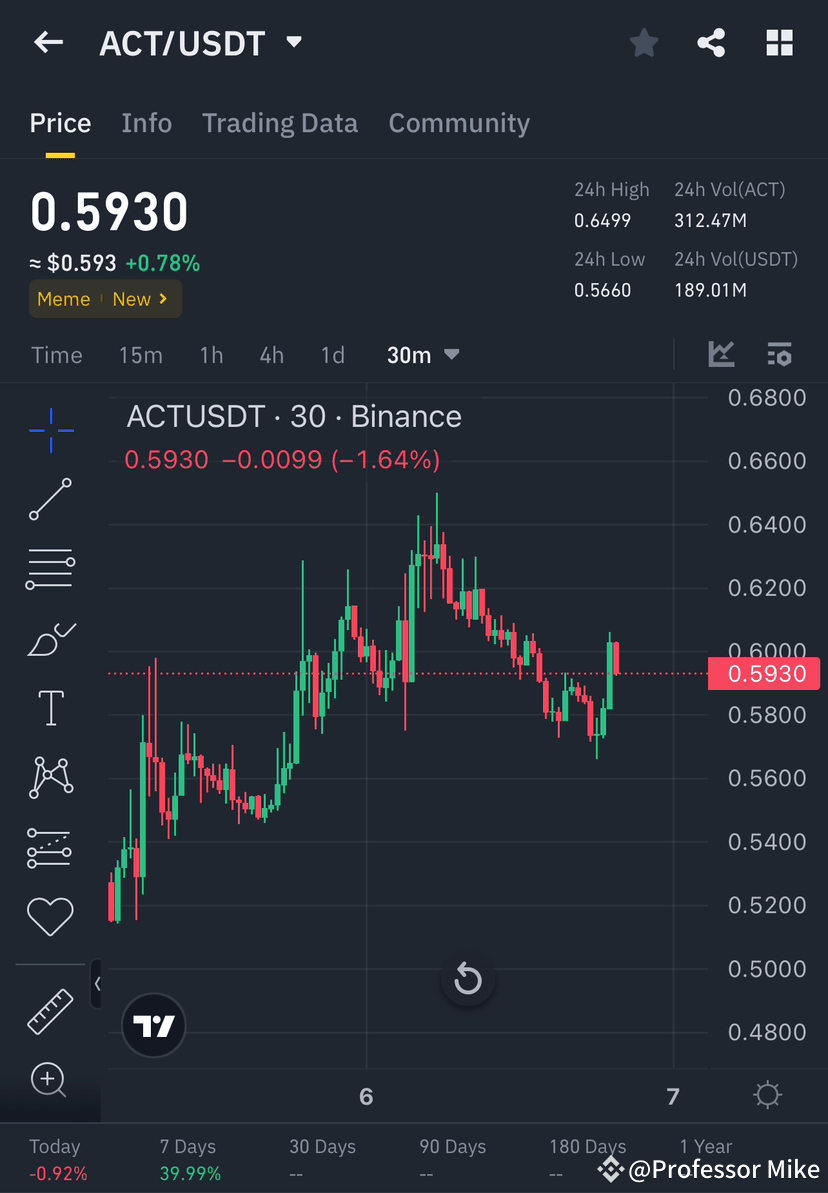Select the crosshair cursor tool
This screenshot has height=1193, width=828.
tap(50, 430)
